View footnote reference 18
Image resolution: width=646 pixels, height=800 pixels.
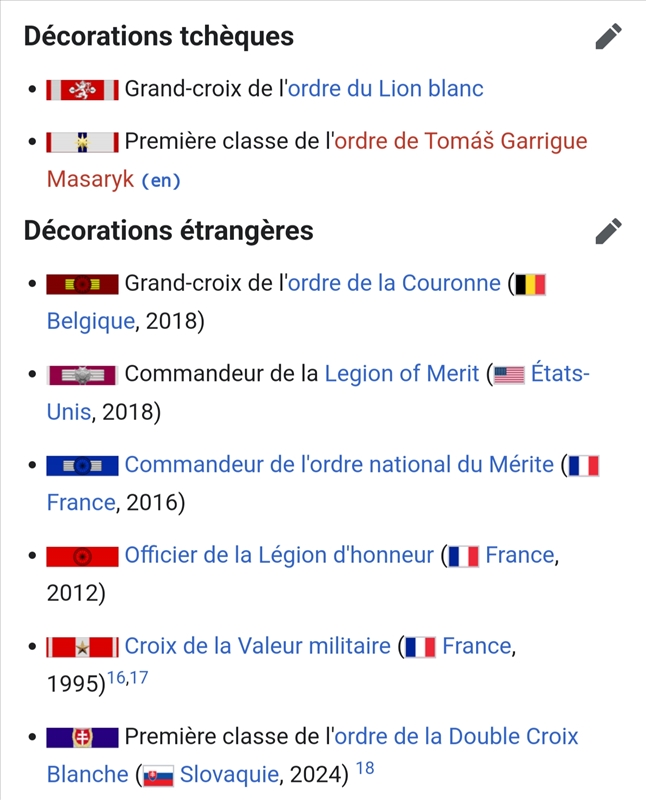tap(365, 769)
